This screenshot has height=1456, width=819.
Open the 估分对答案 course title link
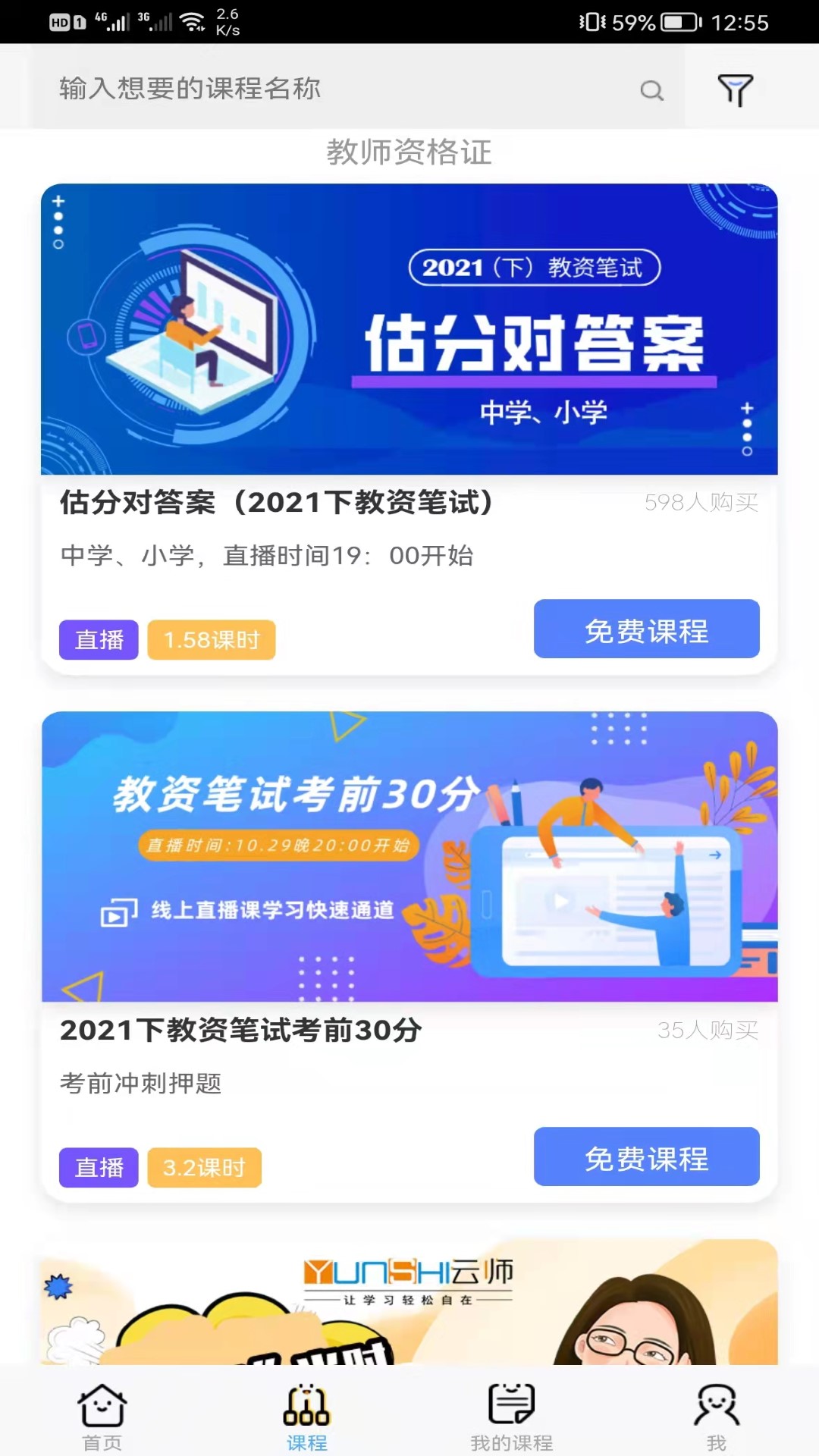tap(277, 503)
